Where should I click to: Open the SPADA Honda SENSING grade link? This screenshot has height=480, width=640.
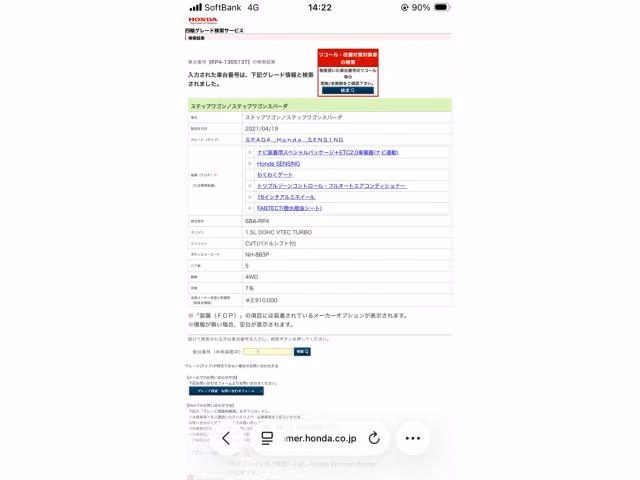(x=294, y=140)
